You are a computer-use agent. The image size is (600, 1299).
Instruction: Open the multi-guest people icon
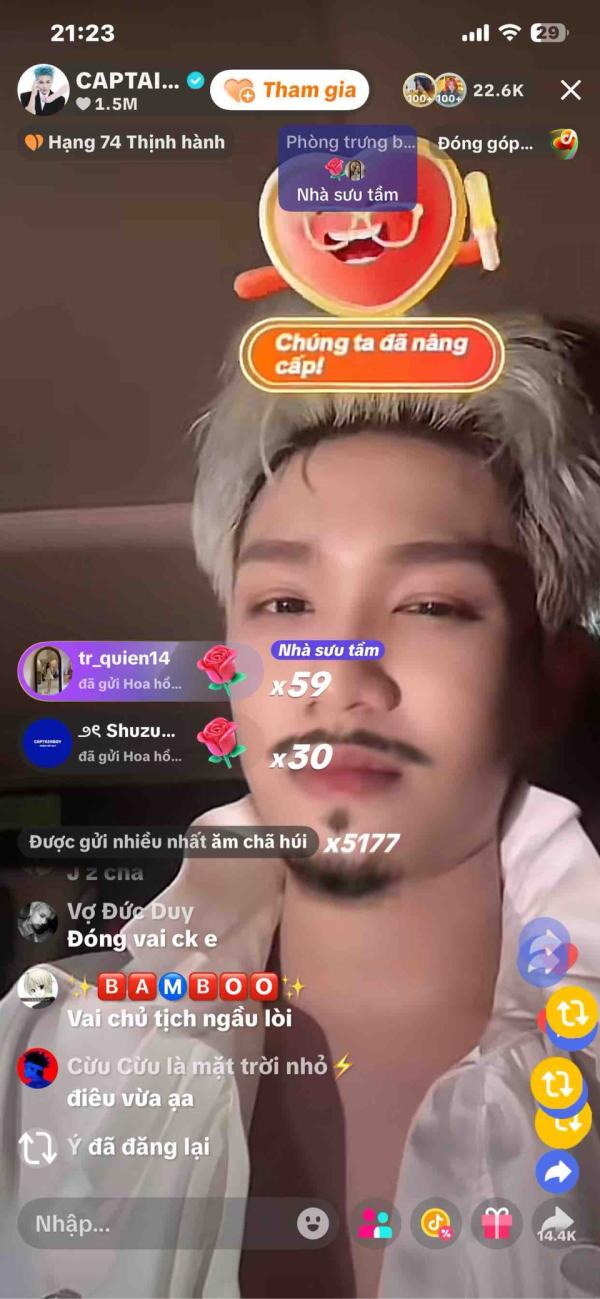coord(375,1223)
